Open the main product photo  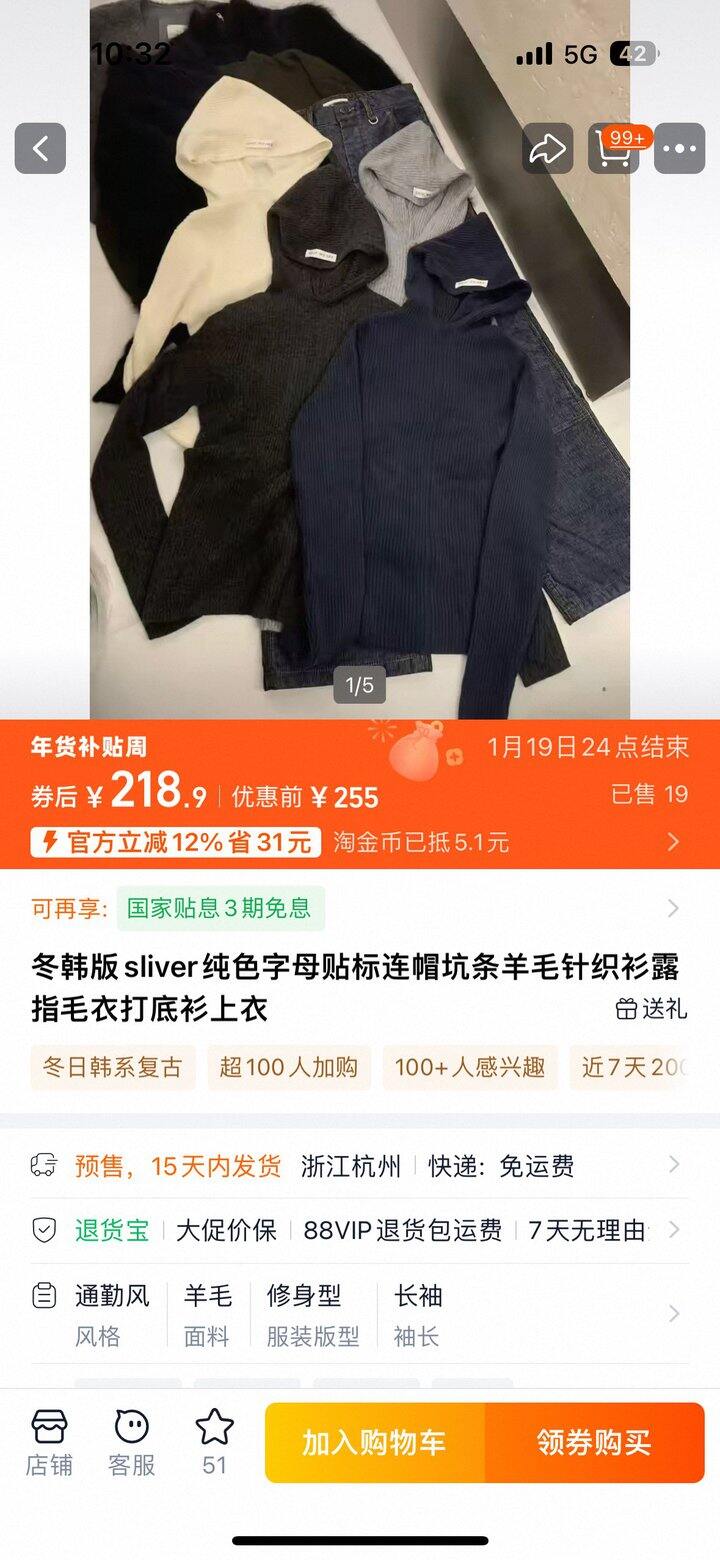pos(360,400)
